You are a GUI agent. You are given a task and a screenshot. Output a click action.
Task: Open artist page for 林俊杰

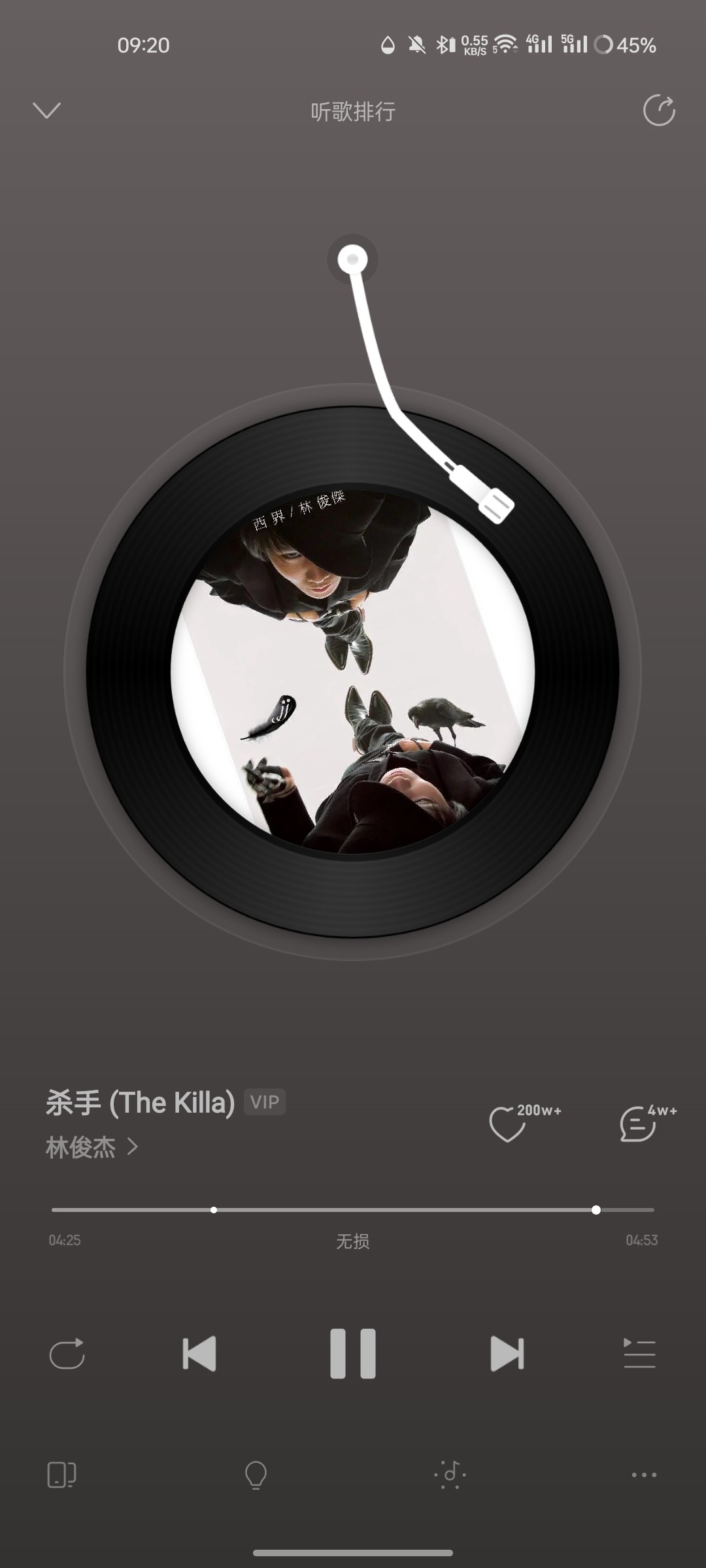(92, 1147)
